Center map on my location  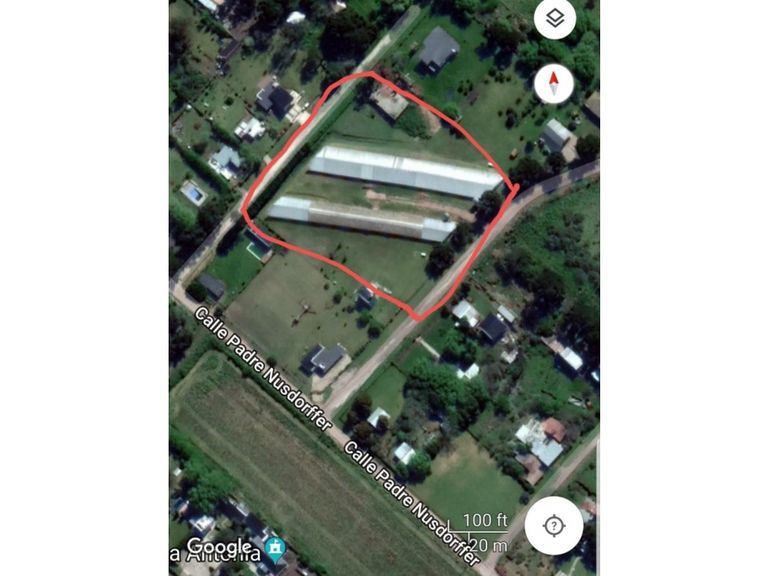tap(553, 526)
